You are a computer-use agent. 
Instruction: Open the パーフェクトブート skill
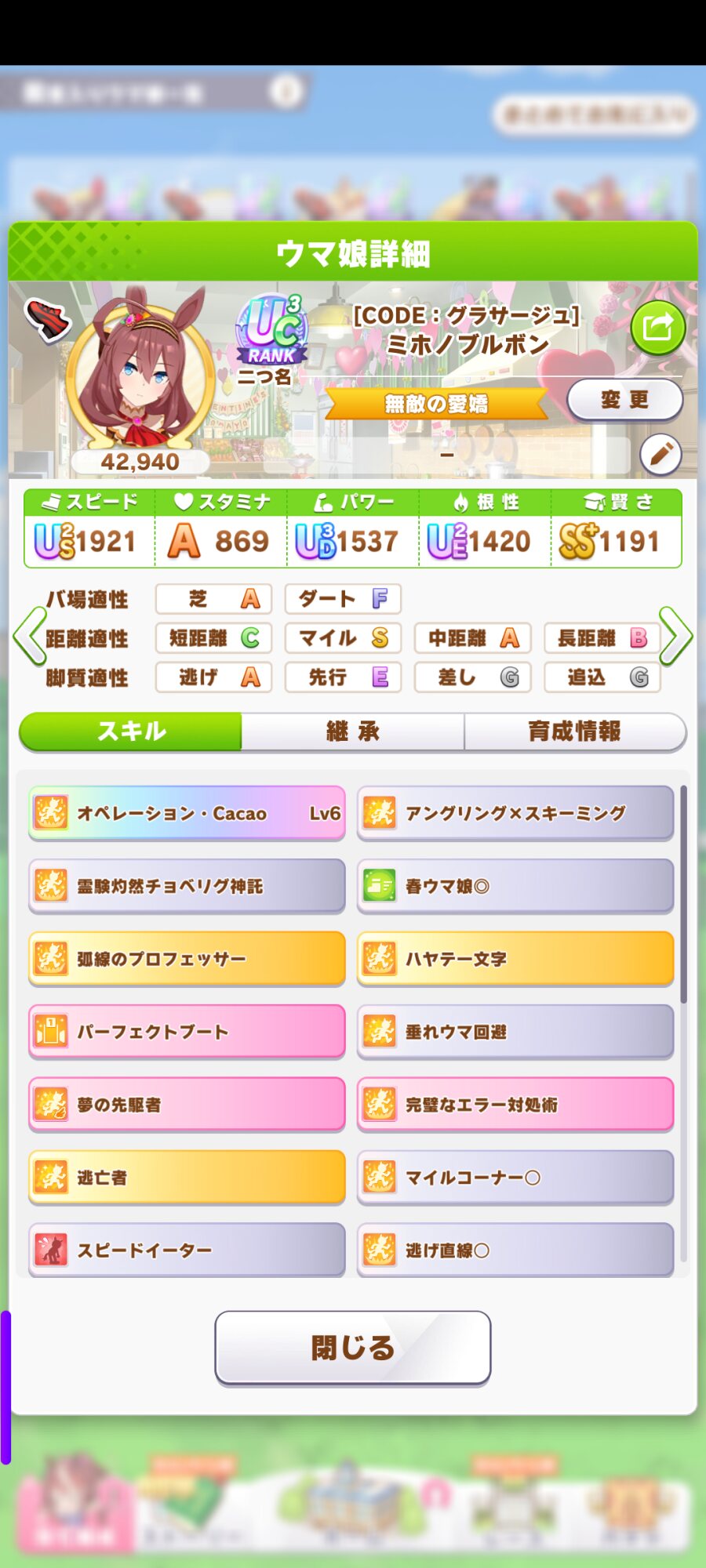pos(187,1032)
